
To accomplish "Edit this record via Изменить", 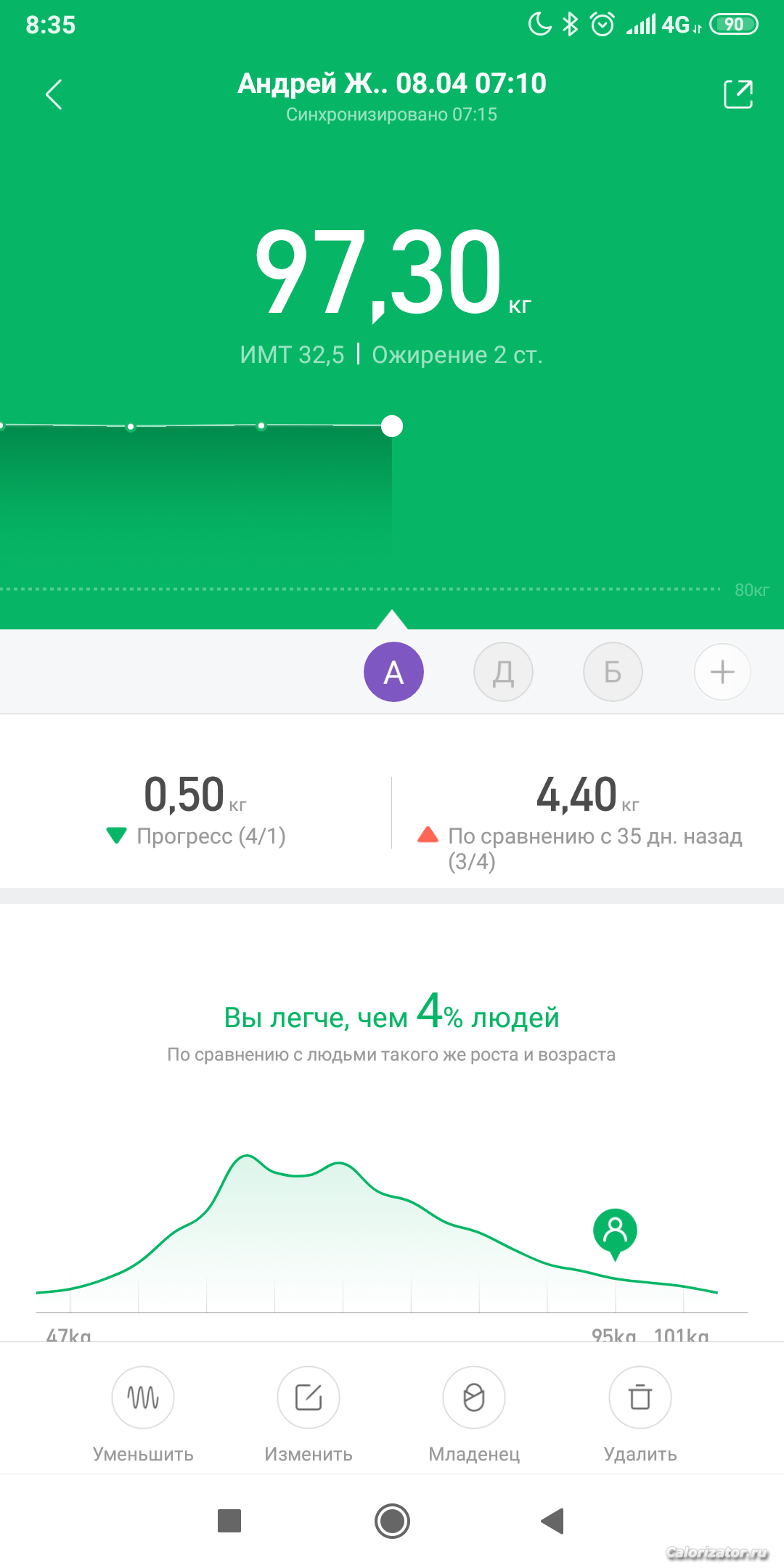I will (x=309, y=1397).
